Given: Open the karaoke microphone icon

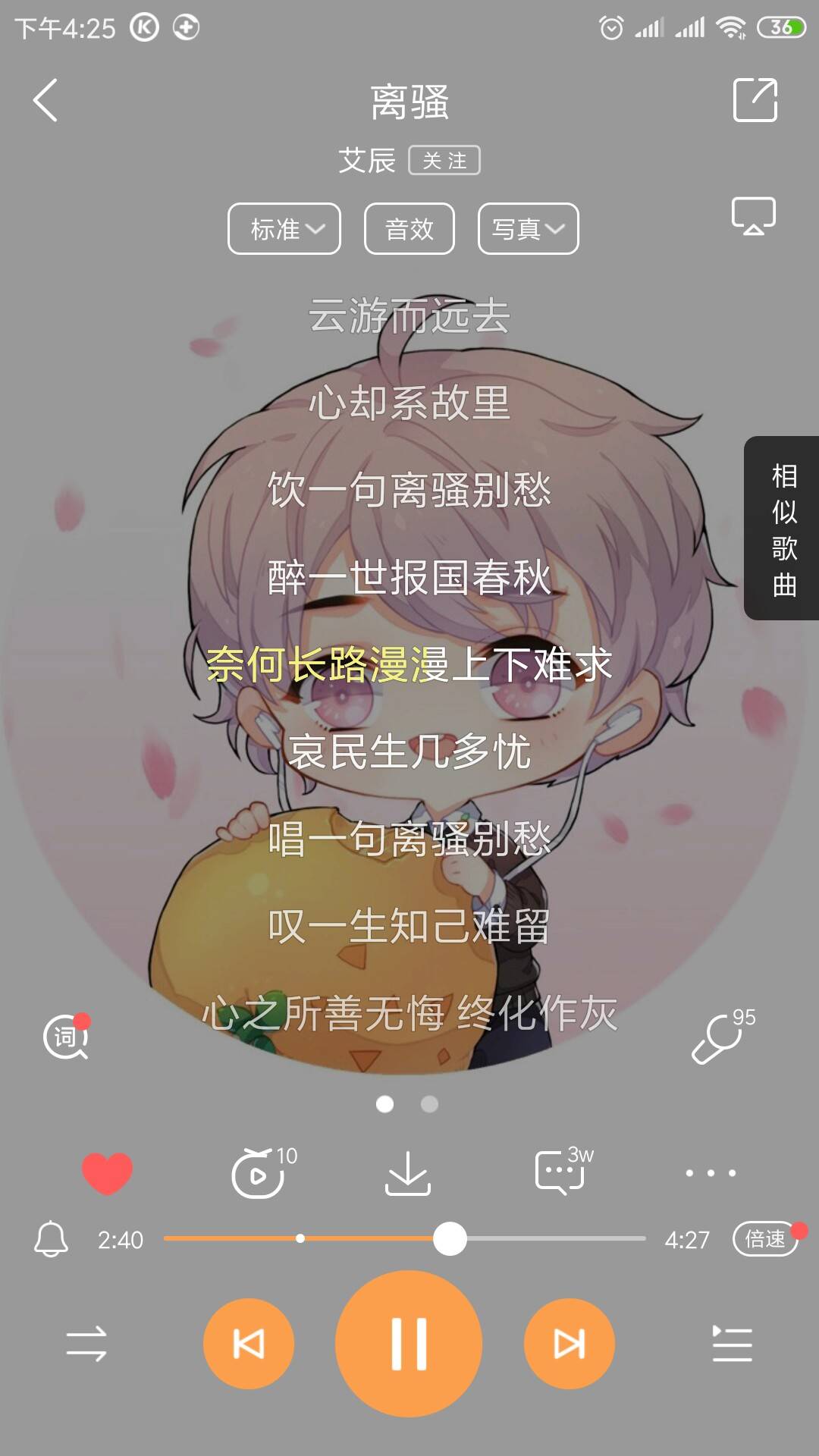Looking at the screenshot, I should pos(718,1039).
